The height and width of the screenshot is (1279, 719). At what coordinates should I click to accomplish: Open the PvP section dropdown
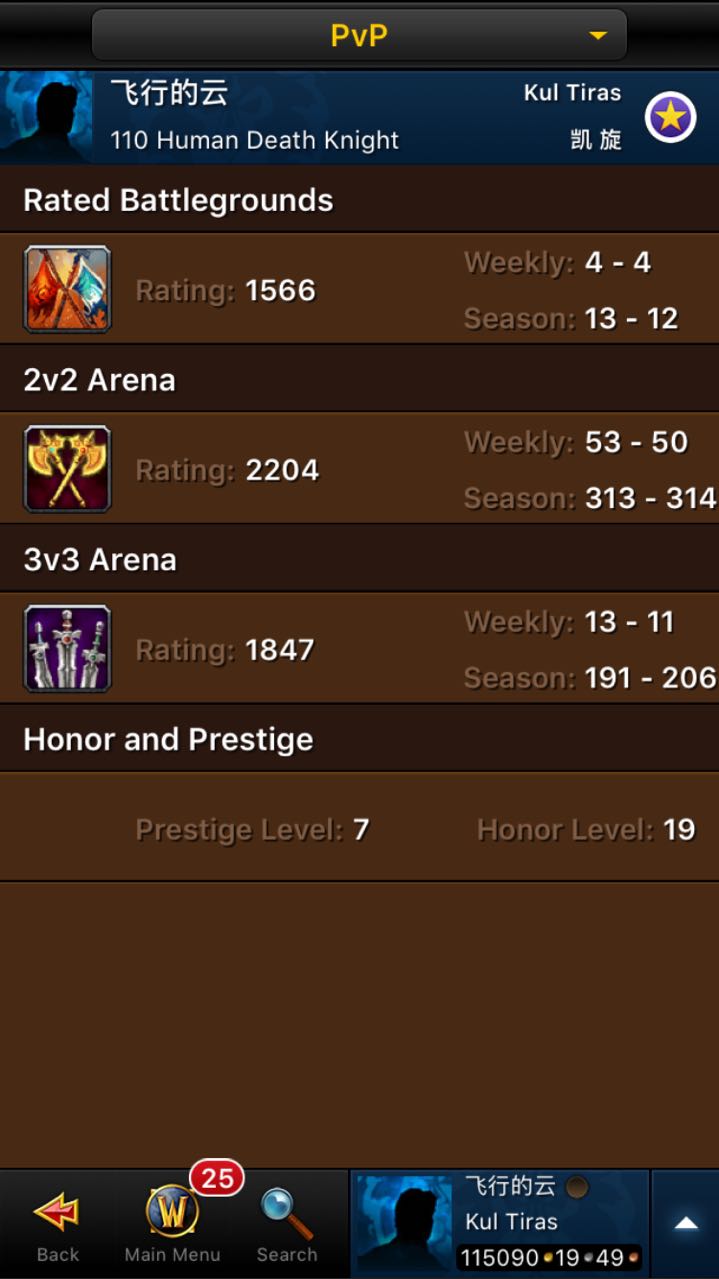point(359,36)
